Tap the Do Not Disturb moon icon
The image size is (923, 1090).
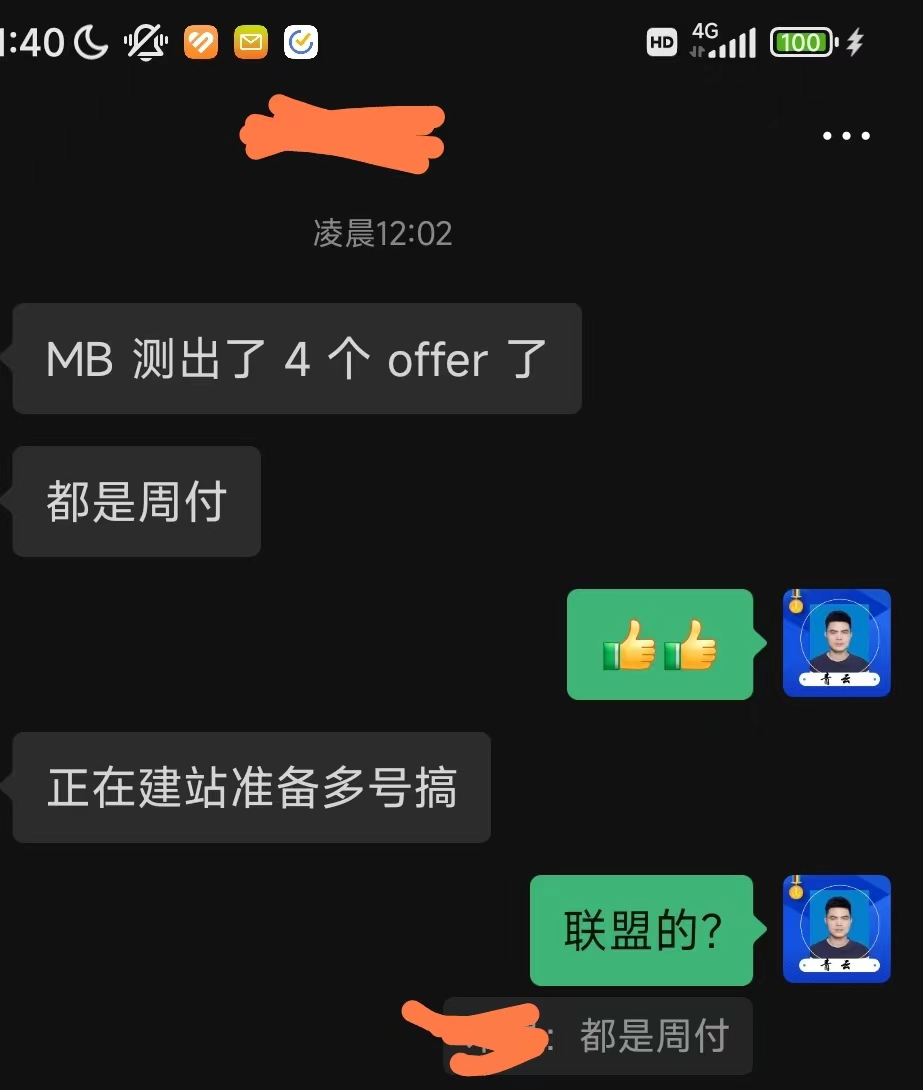[90, 41]
